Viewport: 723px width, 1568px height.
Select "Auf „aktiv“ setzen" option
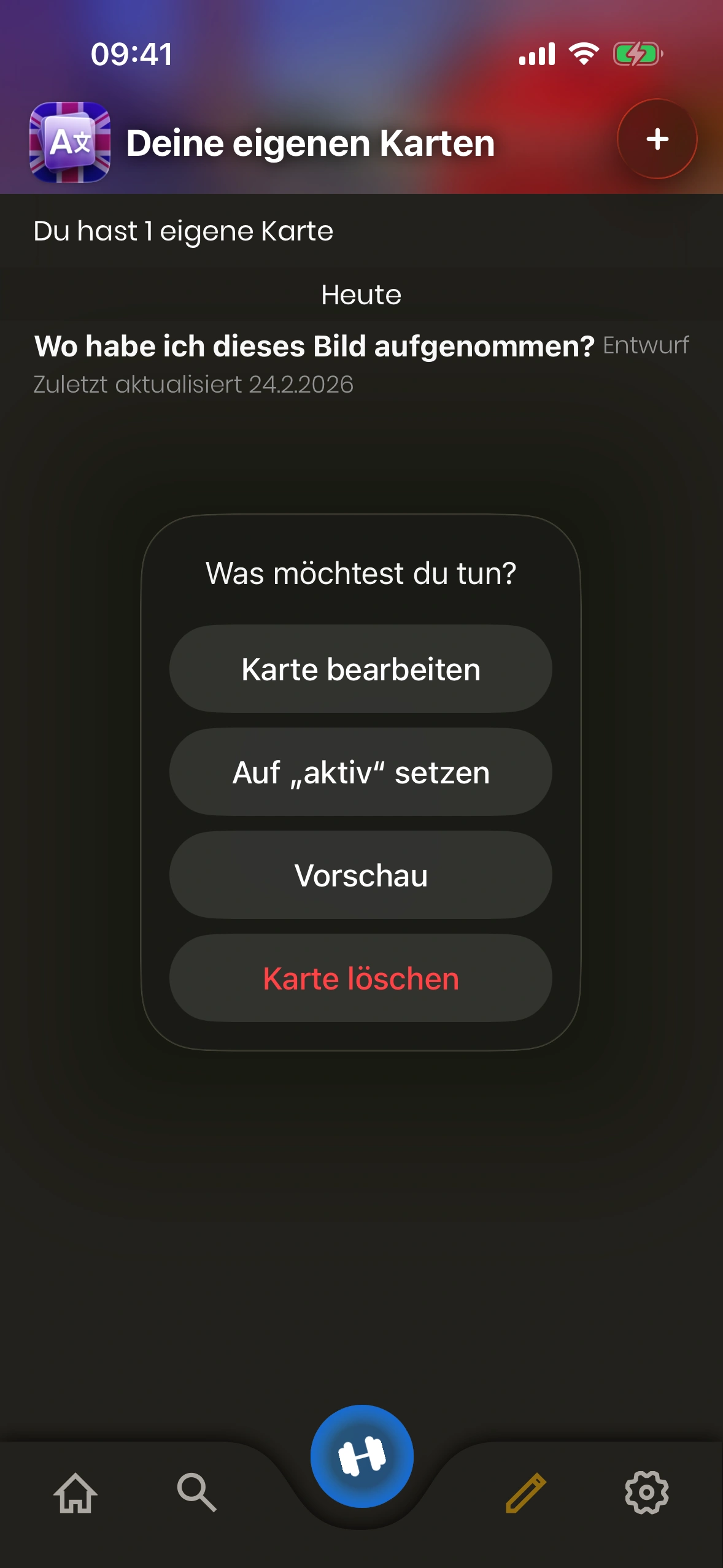[x=361, y=772]
